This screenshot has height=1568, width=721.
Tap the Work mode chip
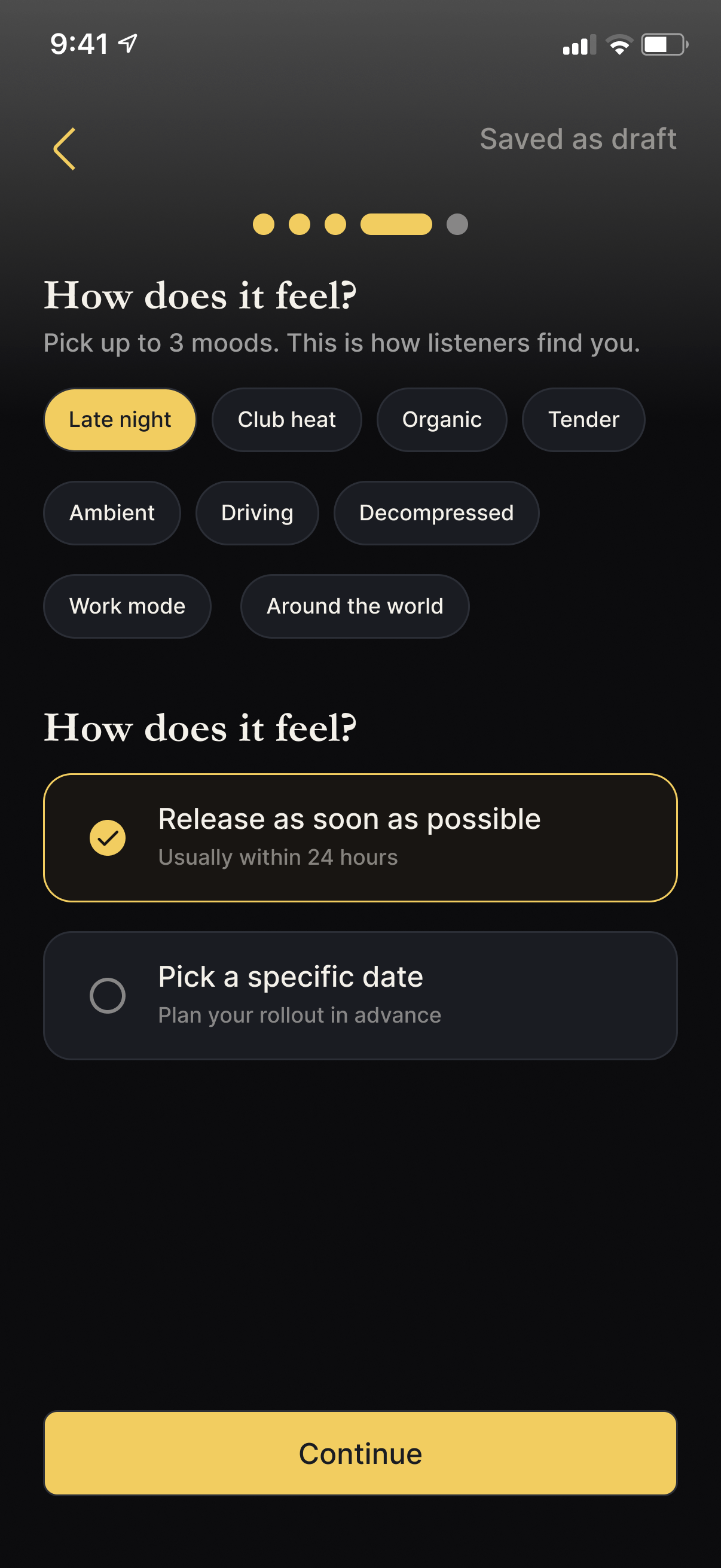[x=127, y=606]
